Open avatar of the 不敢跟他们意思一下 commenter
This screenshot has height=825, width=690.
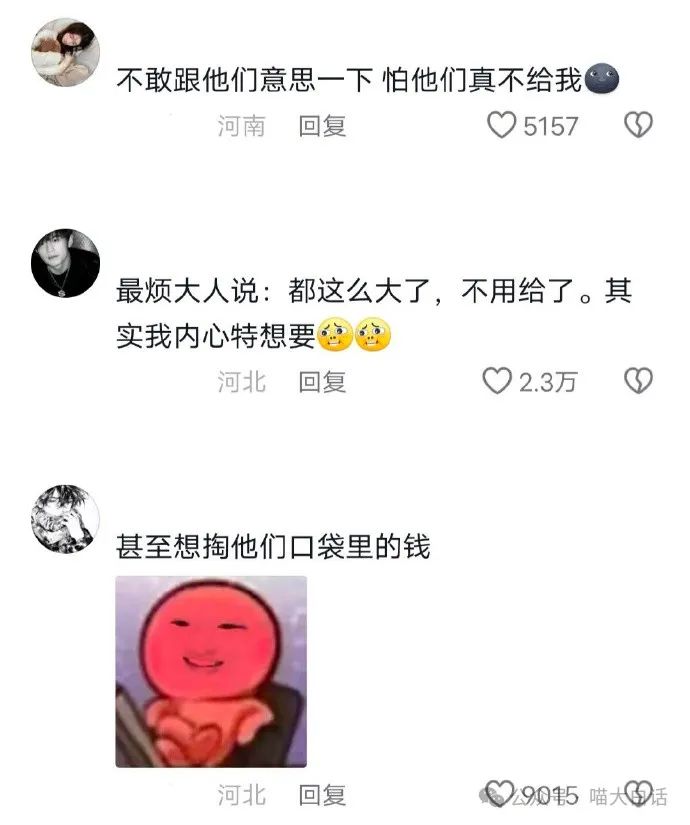65,52
